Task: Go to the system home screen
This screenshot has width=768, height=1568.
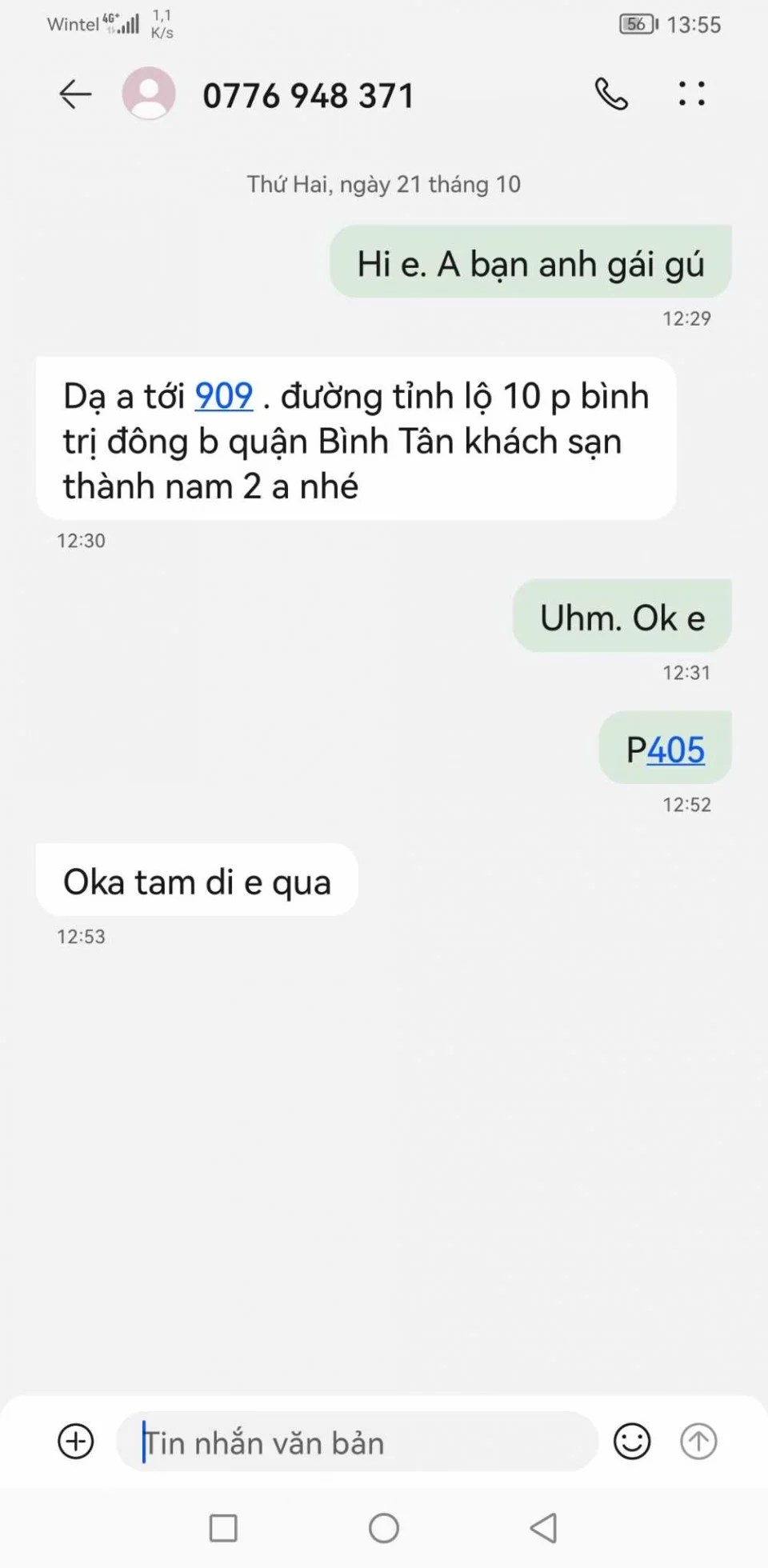Action: (x=384, y=1528)
